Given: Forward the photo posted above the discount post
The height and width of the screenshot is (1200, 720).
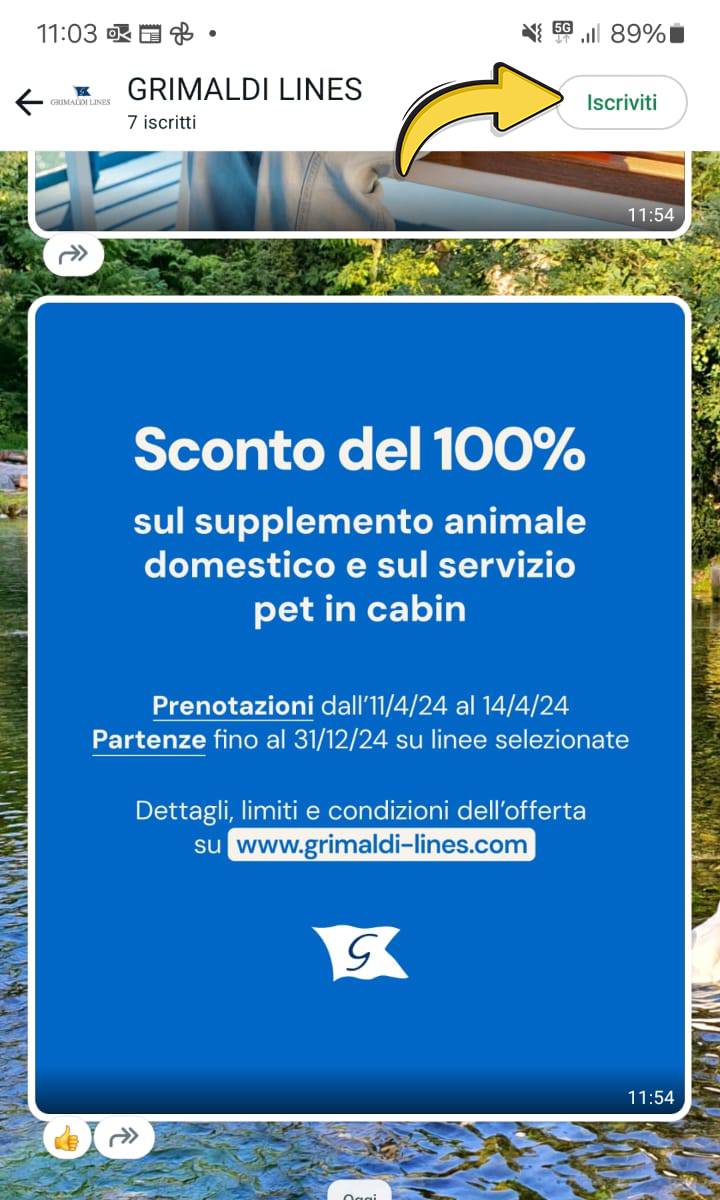Looking at the screenshot, I should coord(74,256).
